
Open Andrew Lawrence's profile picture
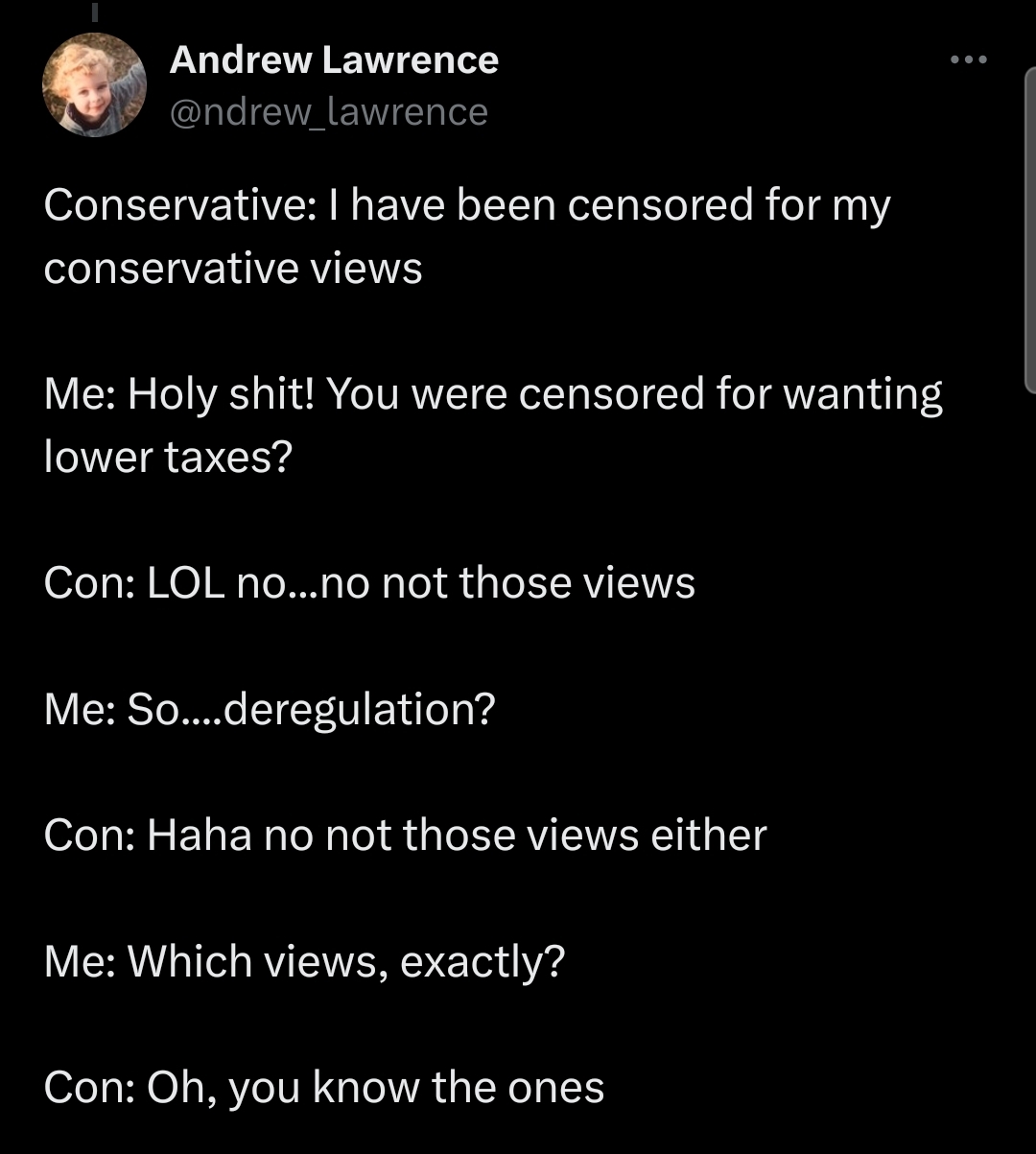tap(93, 85)
